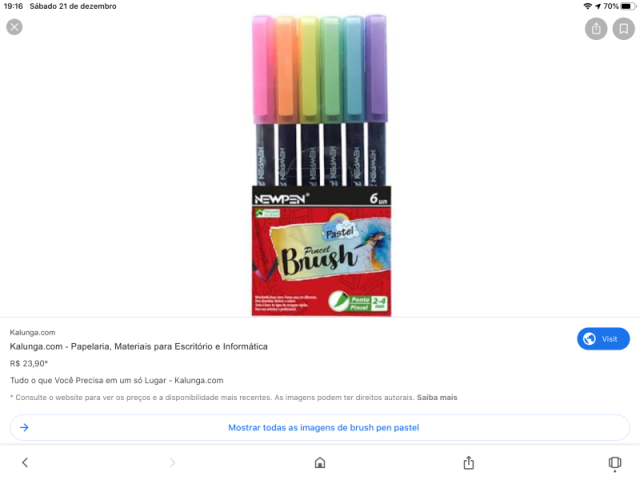Viewport: 640px width, 480px height.
Task: Bookmark this image result
Action: click(623, 28)
